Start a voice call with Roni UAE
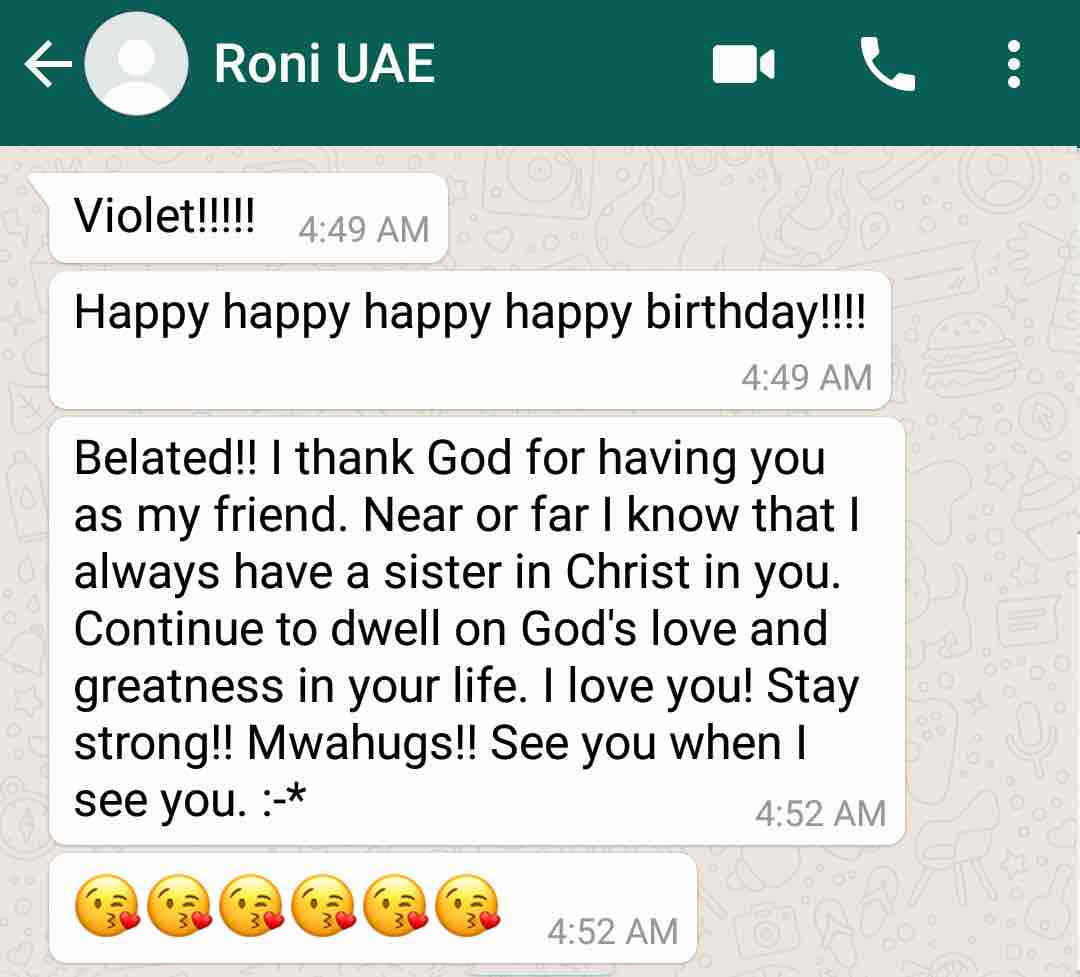This screenshot has height=977, width=1080. point(888,66)
